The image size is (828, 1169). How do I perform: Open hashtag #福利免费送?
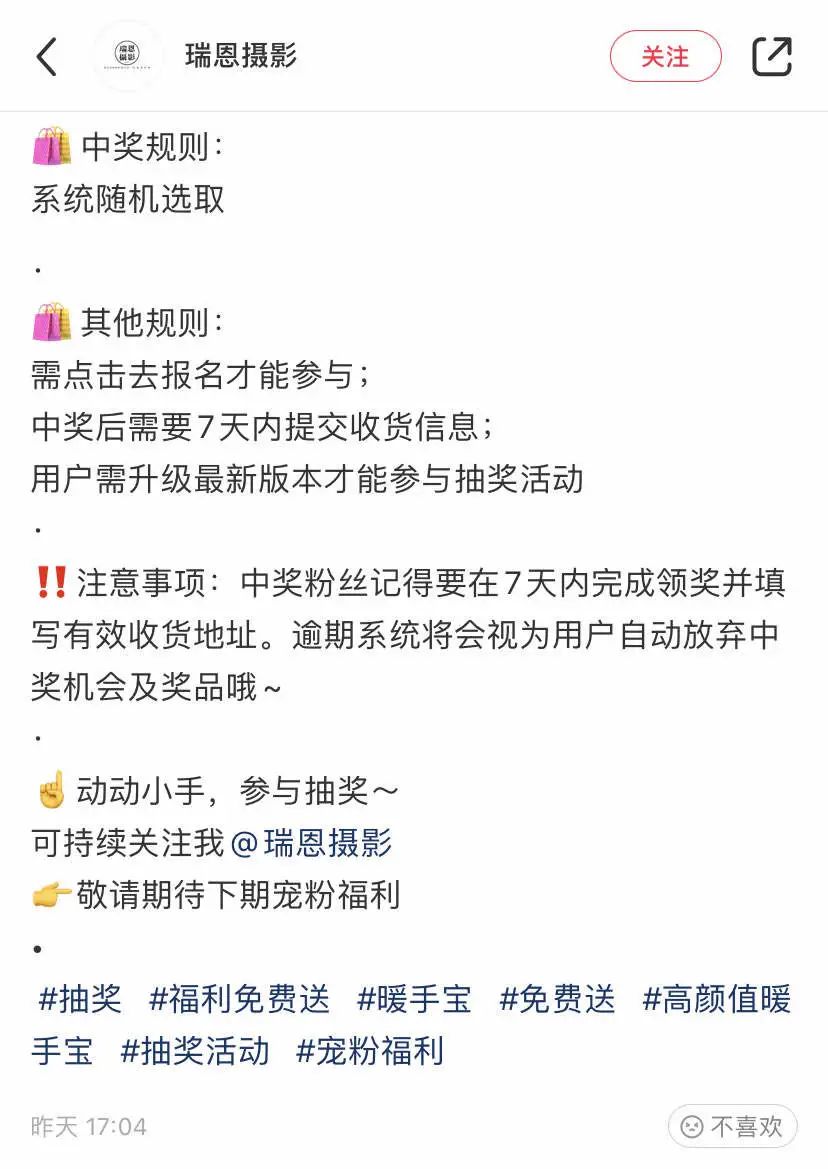coord(239,998)
